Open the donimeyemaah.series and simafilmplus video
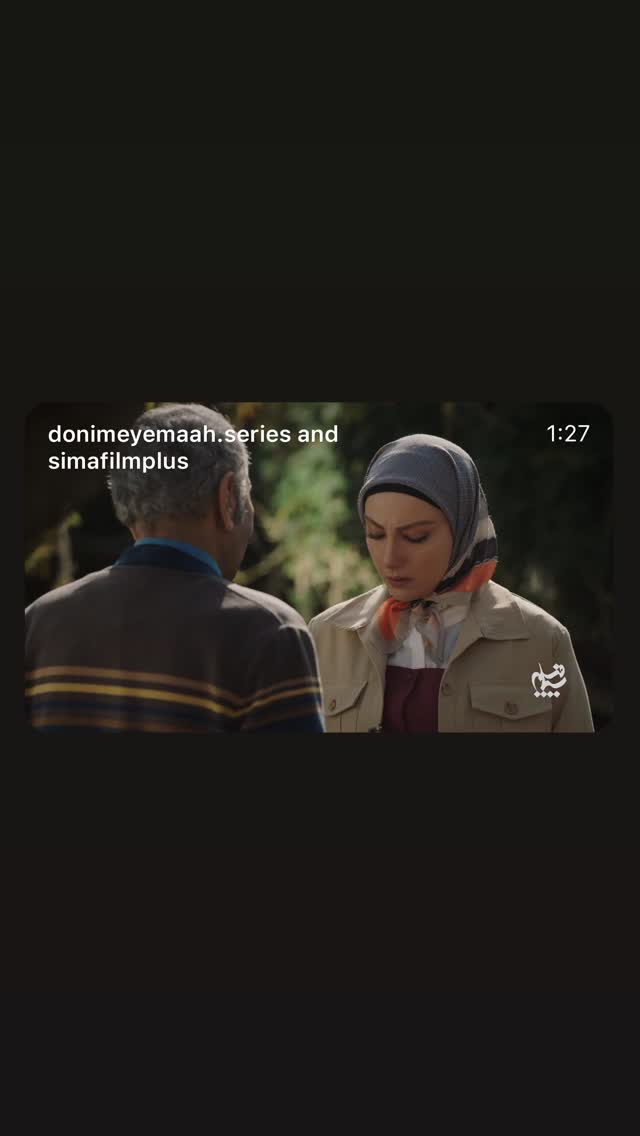 tap(319, 567)
